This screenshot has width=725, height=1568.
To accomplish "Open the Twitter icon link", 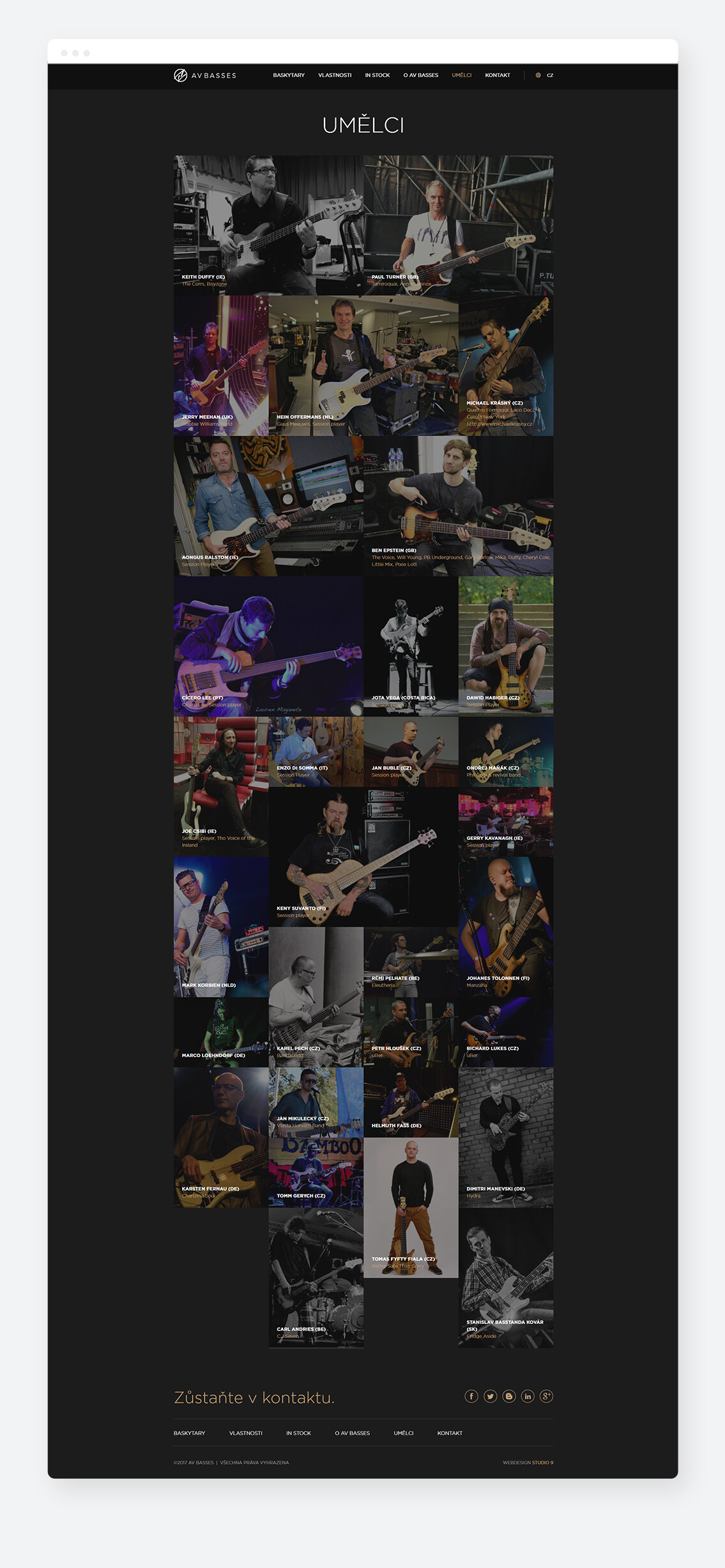I will (490, 1396).
